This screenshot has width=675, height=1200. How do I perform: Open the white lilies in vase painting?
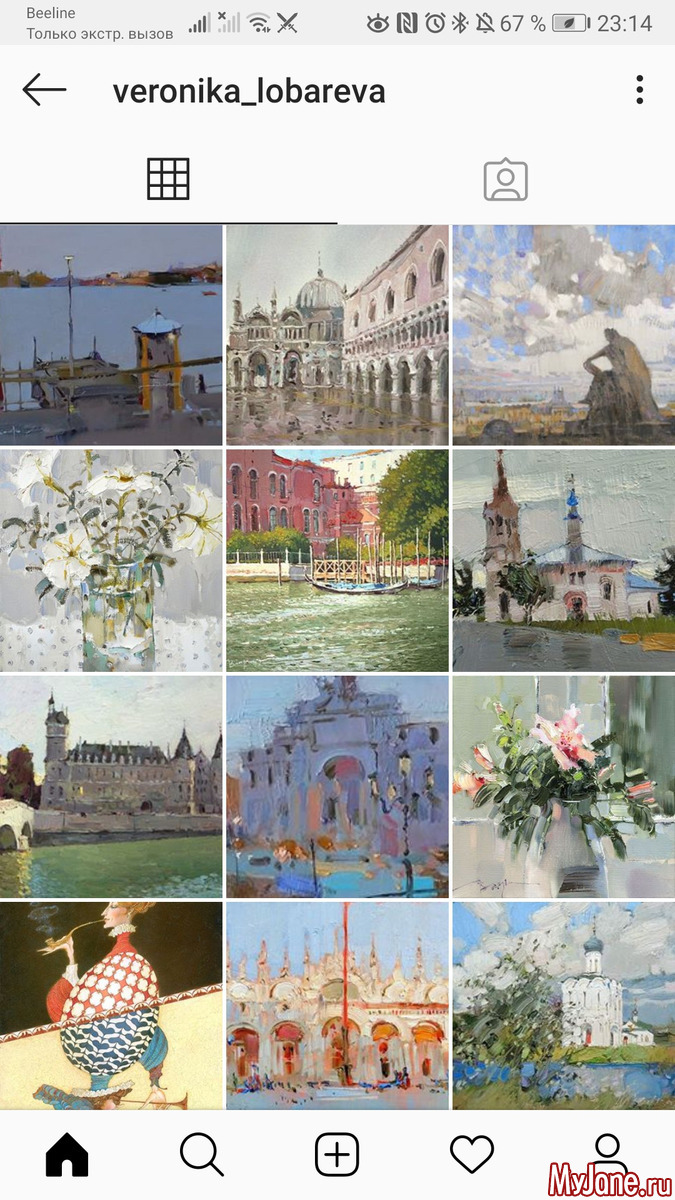point(111,560)
